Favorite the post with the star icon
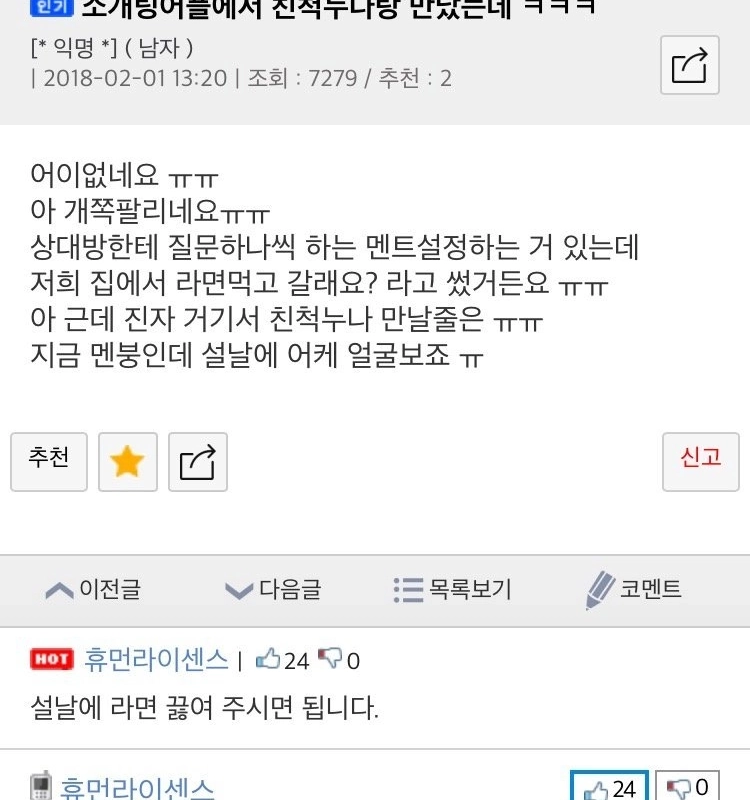The image size is (750, 800). (128, 462)
